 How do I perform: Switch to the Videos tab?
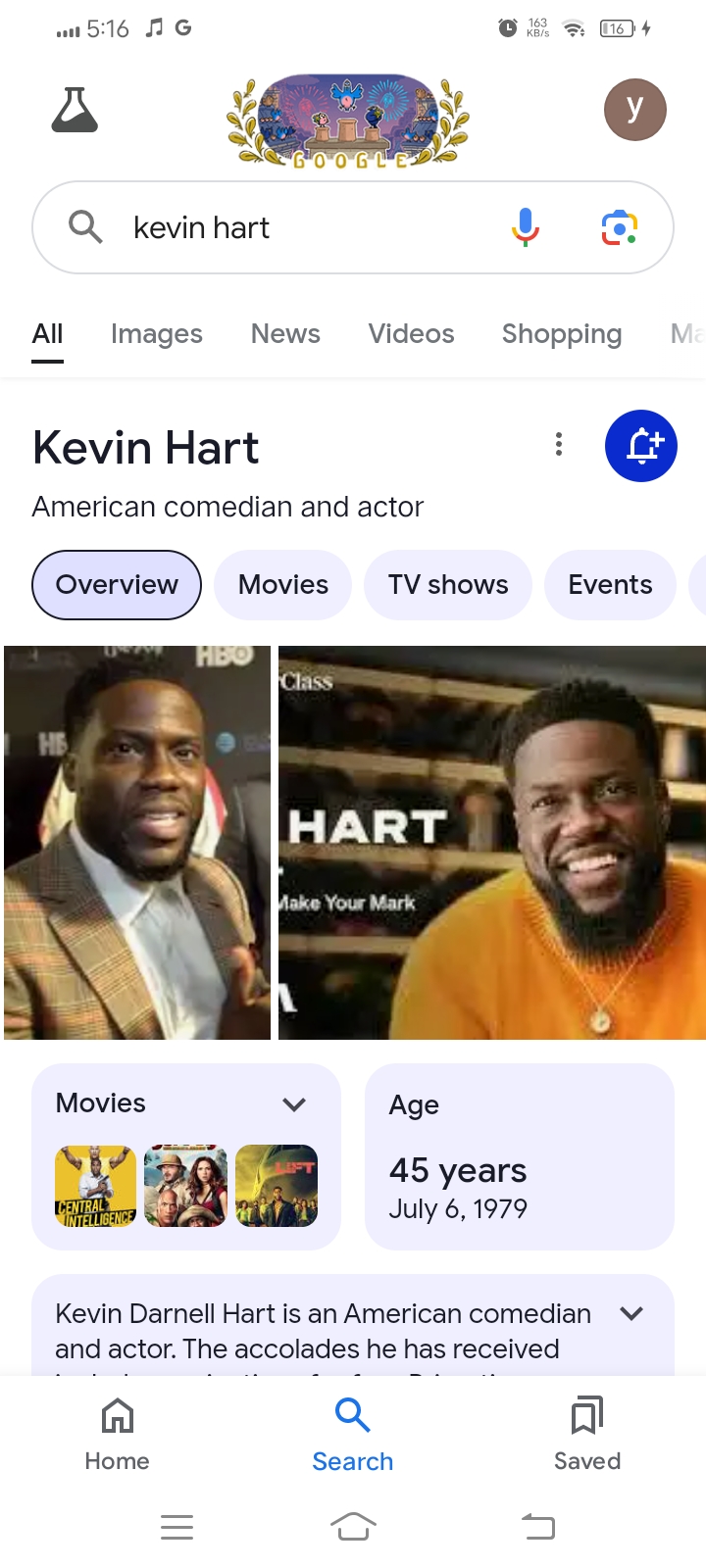[411, 334]
